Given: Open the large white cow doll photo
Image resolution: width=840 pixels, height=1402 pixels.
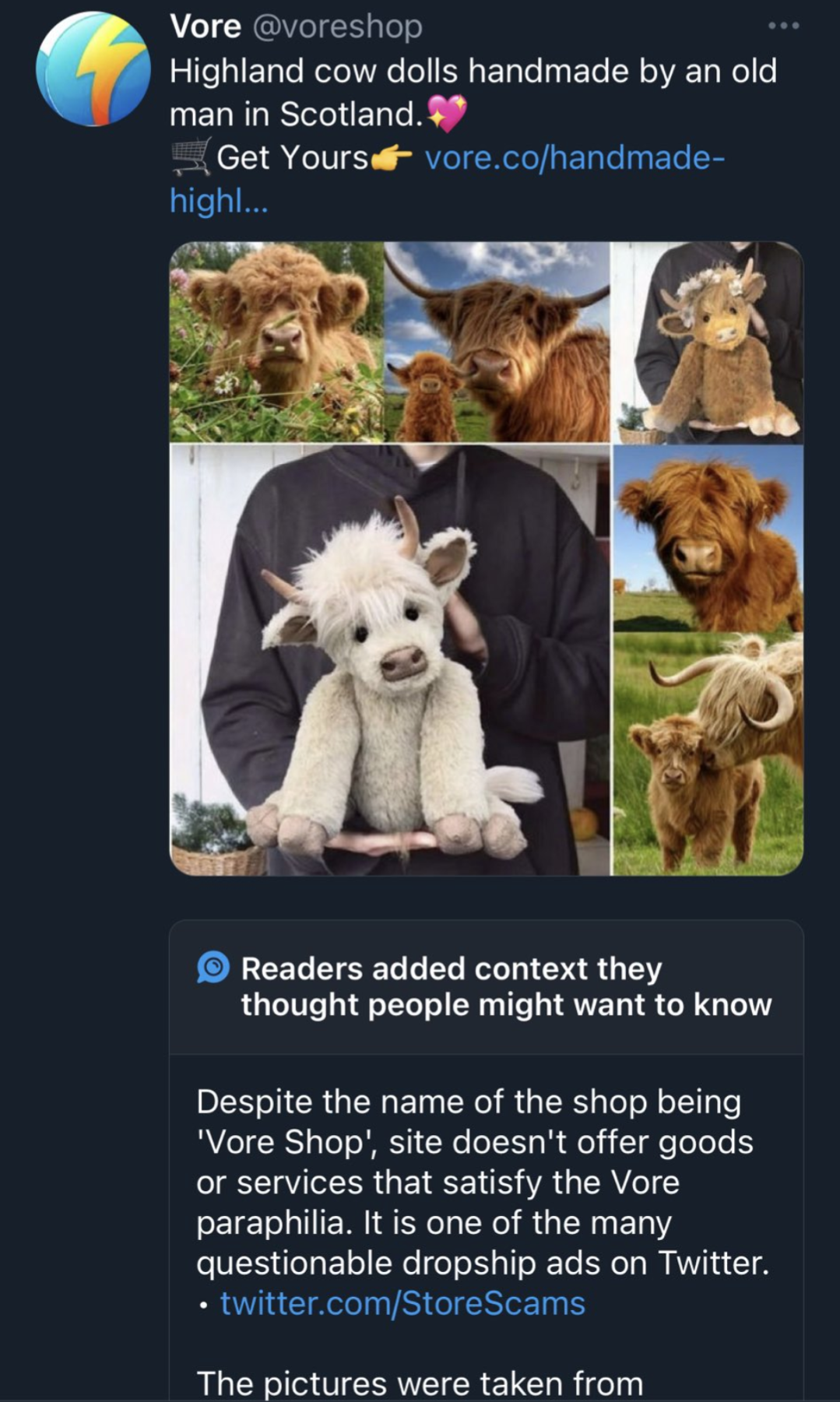Looking at the screenshot, I should [390, 660].
